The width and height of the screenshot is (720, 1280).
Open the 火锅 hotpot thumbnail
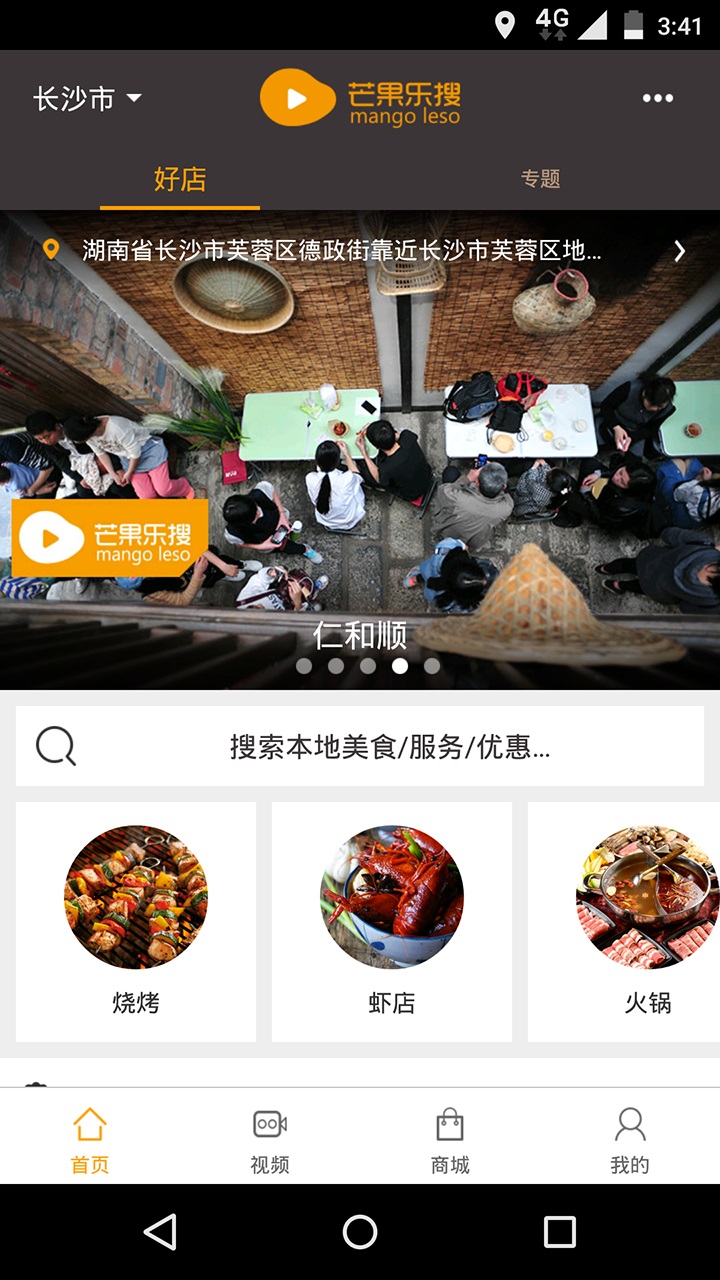645,898
